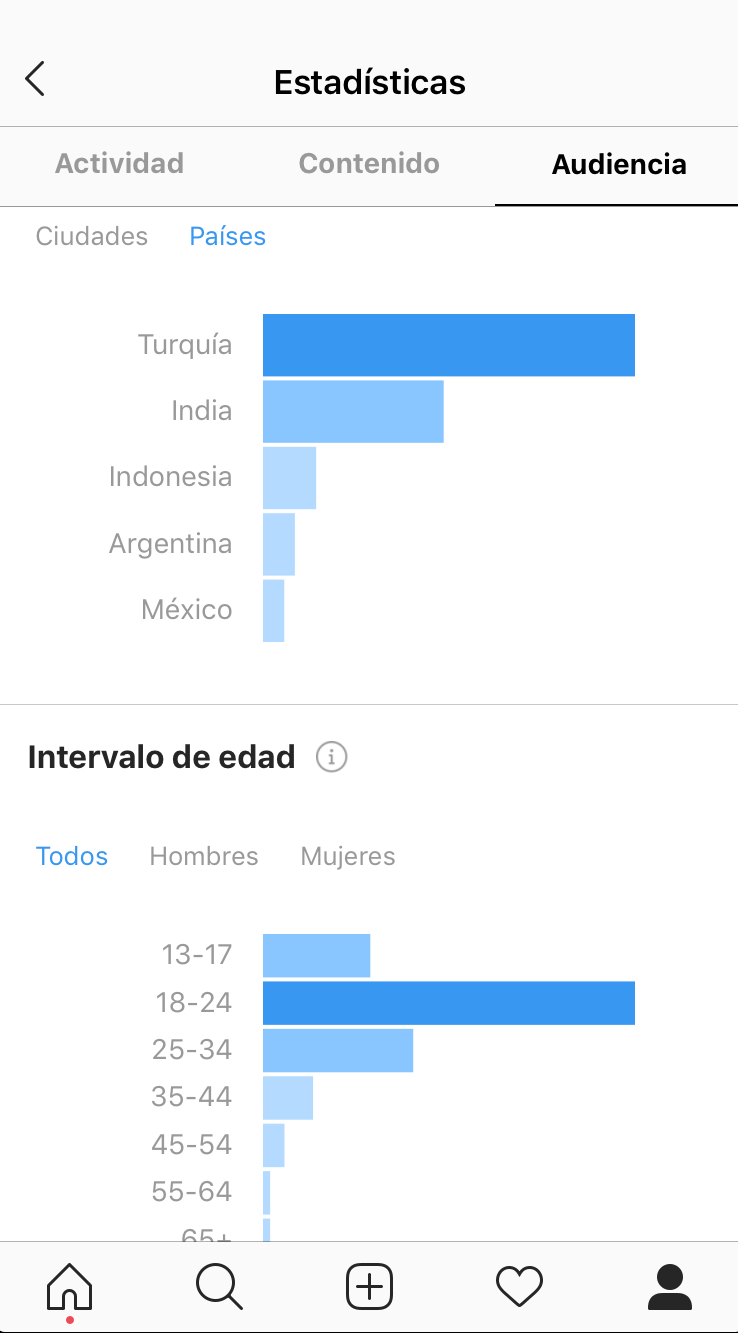Screen dimensions: 738x1333
Task: Create a new post
Action: pyautogui.click(x=369, y=1286)
